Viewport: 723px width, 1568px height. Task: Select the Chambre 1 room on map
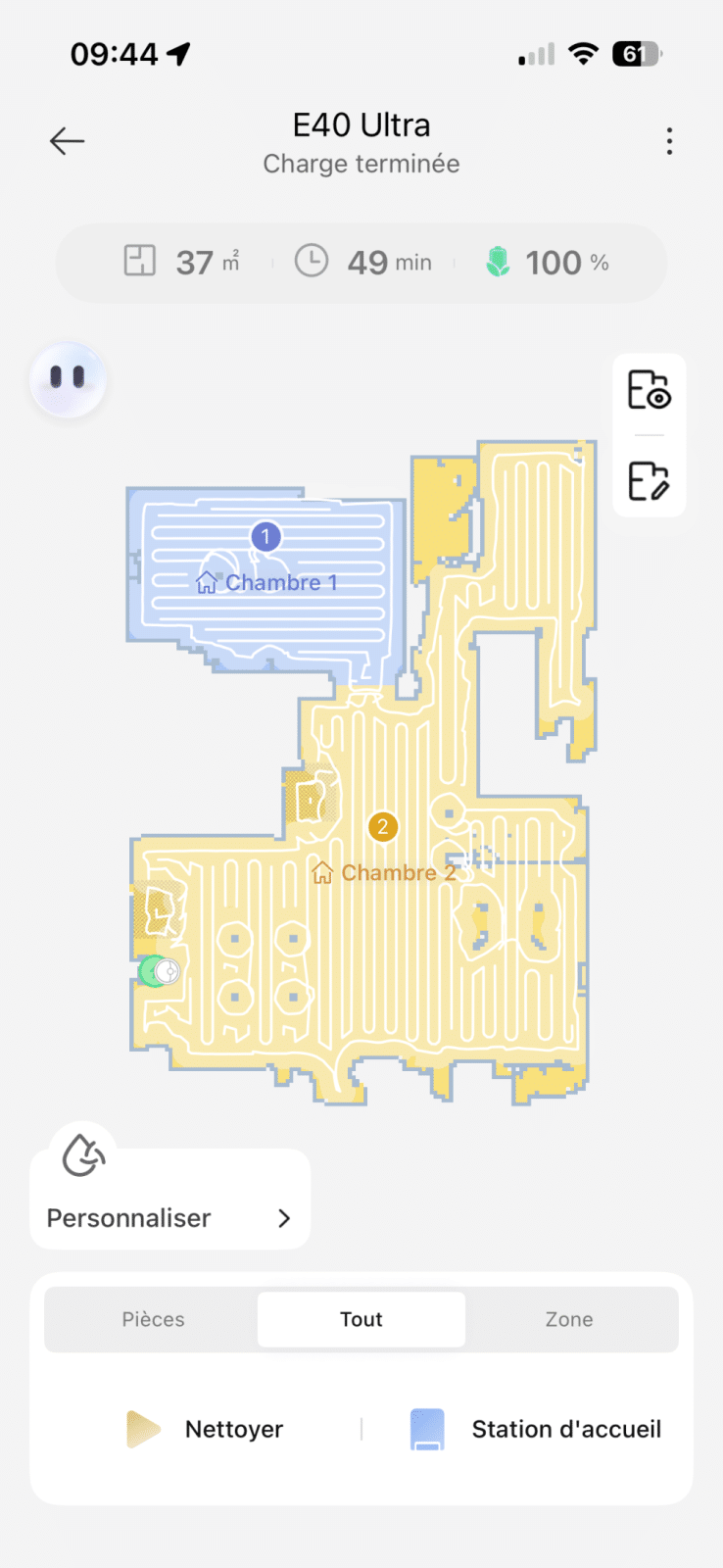tap(266, 582)
